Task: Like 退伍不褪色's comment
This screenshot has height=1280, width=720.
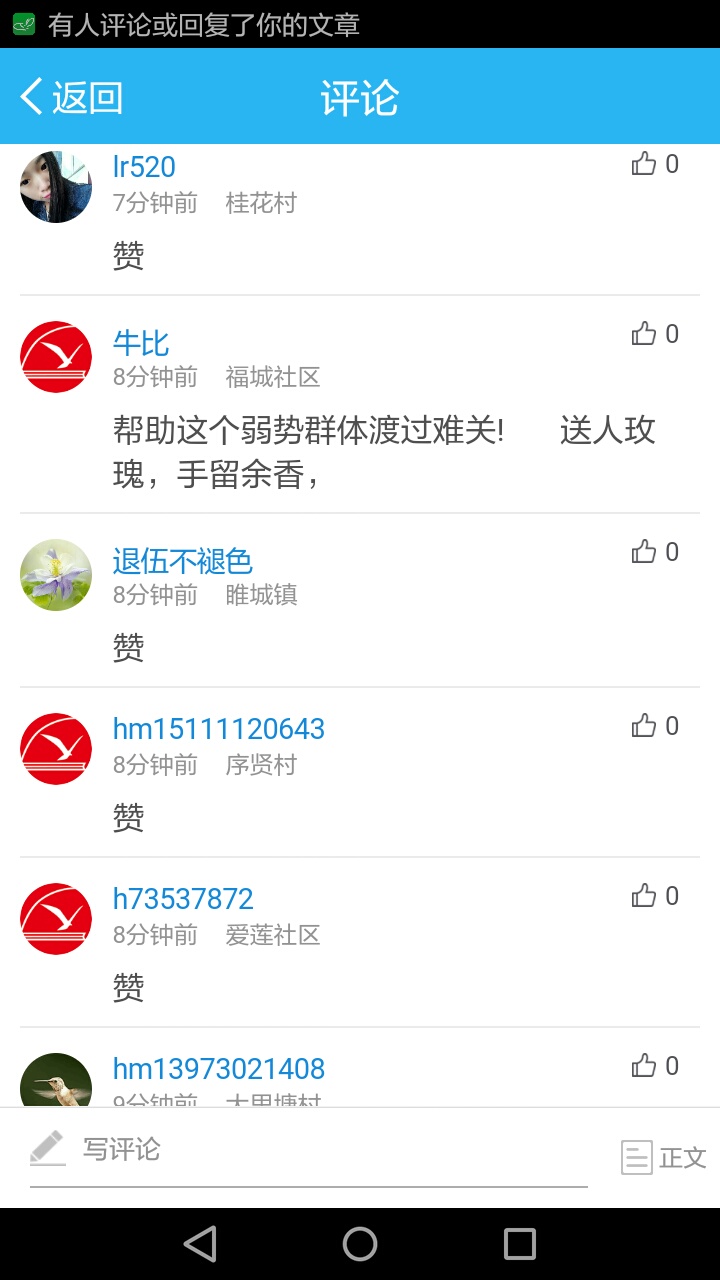Action: point(645,552)
